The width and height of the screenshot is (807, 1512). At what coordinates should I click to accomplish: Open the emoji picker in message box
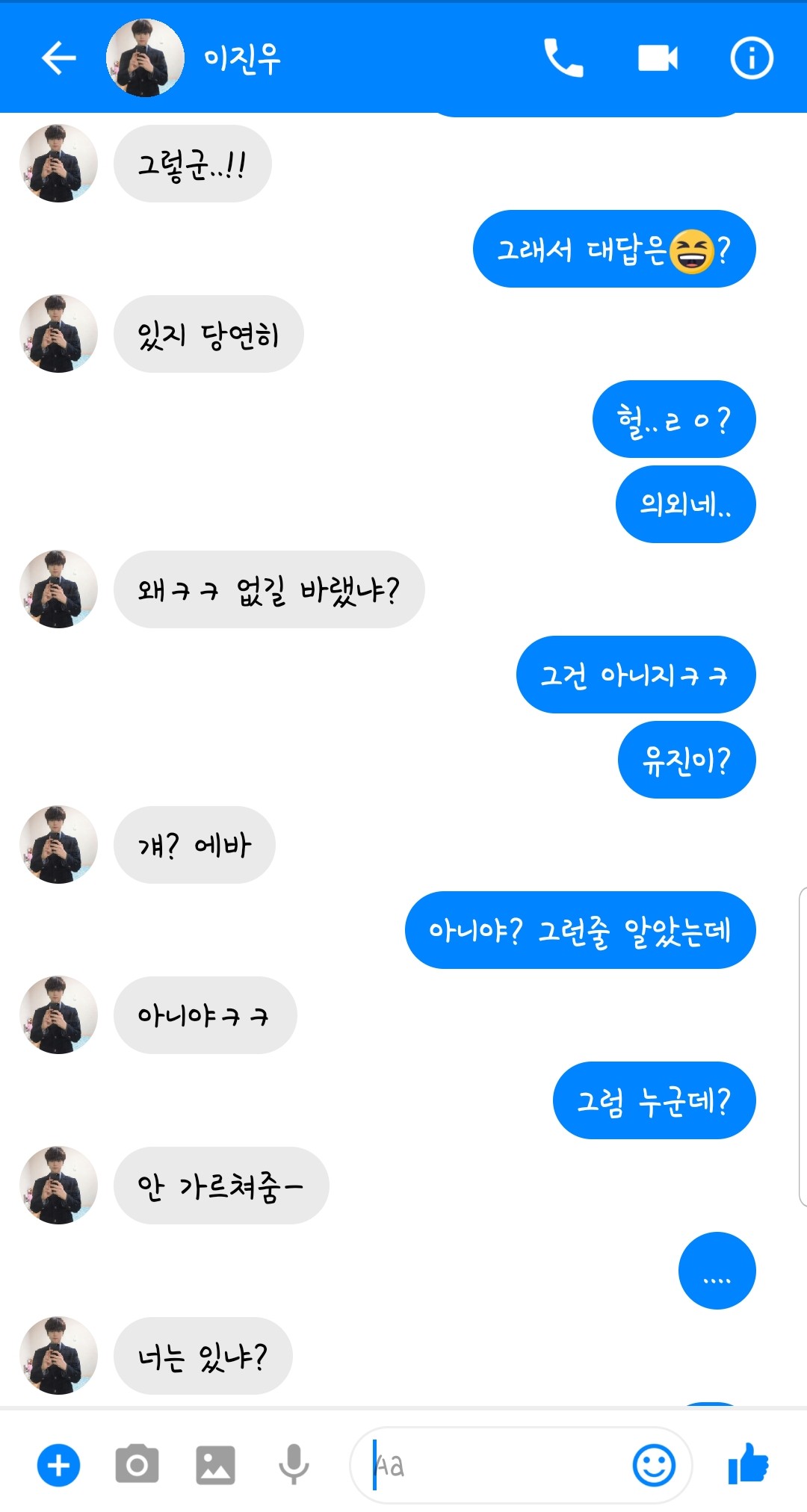pyautogui.click(x=654, y=1465)
